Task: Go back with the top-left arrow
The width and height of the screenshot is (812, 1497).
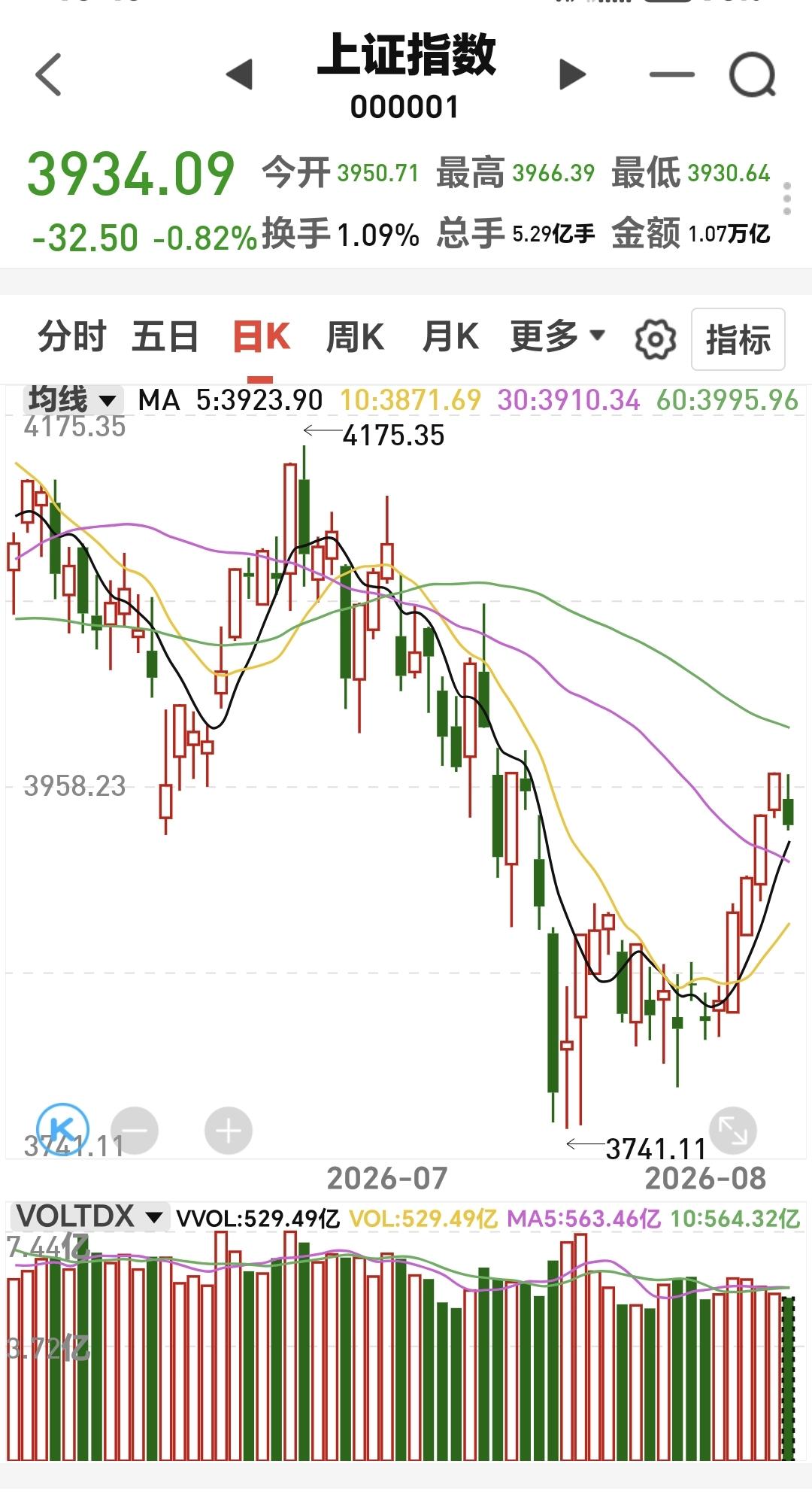Action: (48, 74)
